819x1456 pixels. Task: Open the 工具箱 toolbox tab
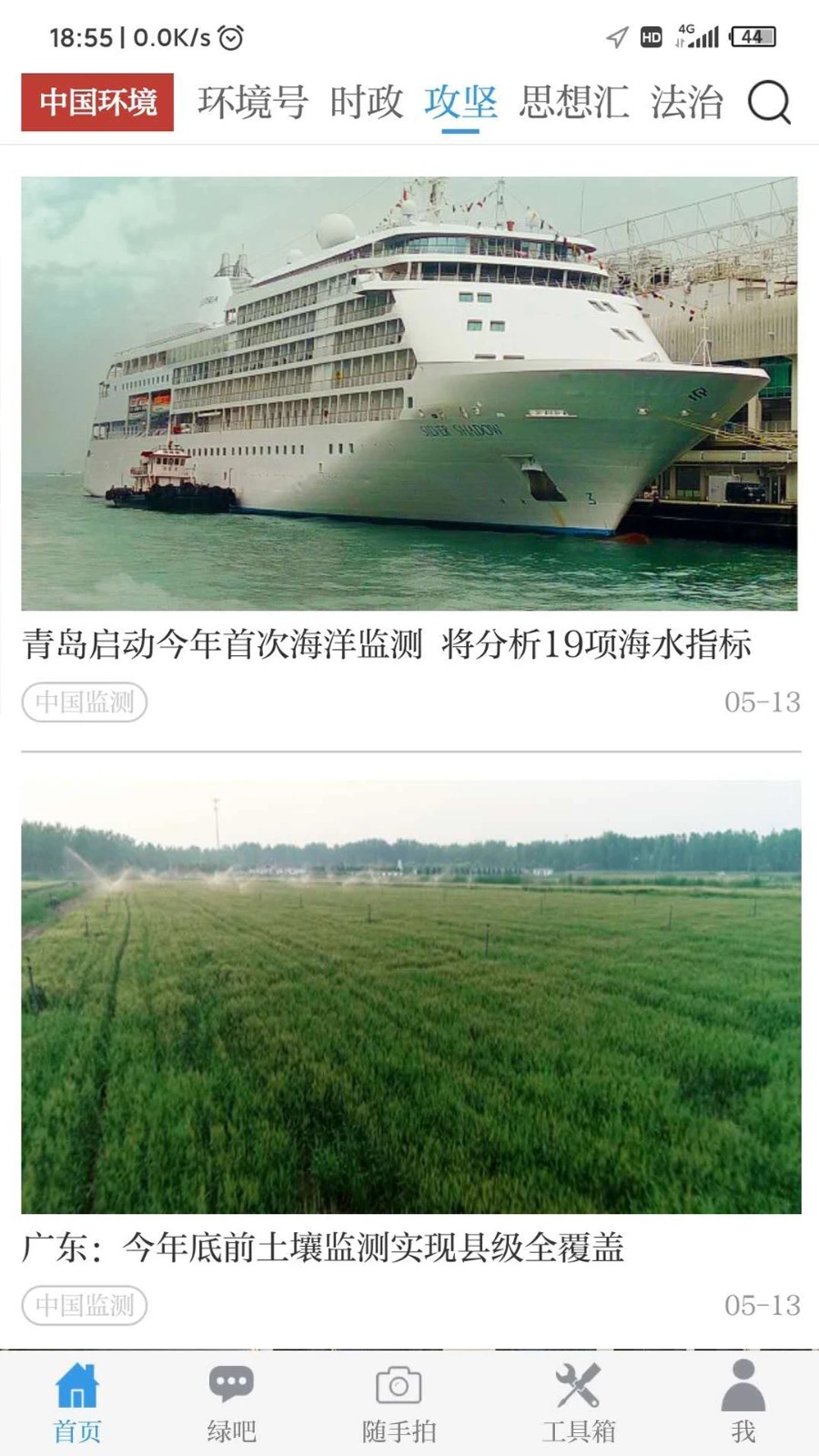tap(578, 1402)
